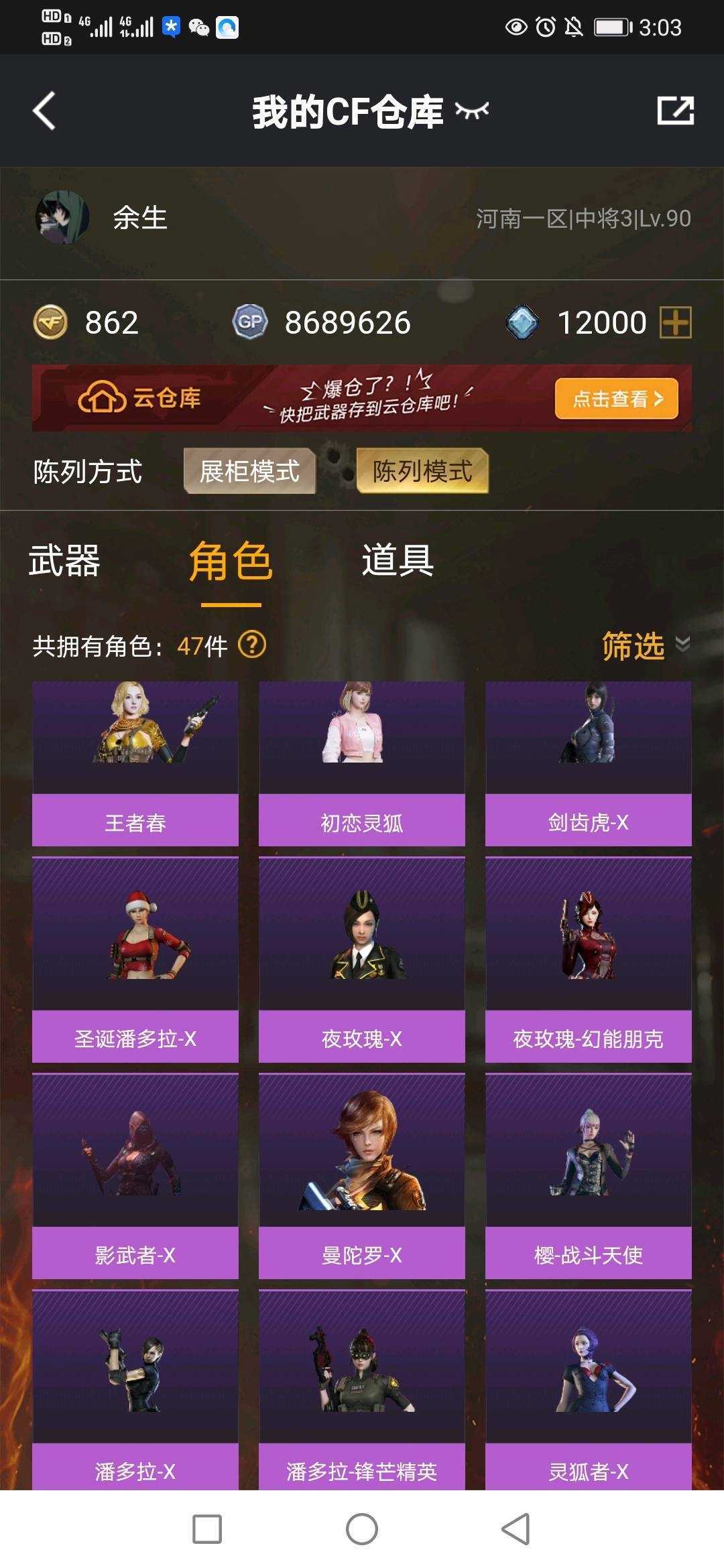
Task: Switch to the 武器 tab
Action: tap(64, 561)
